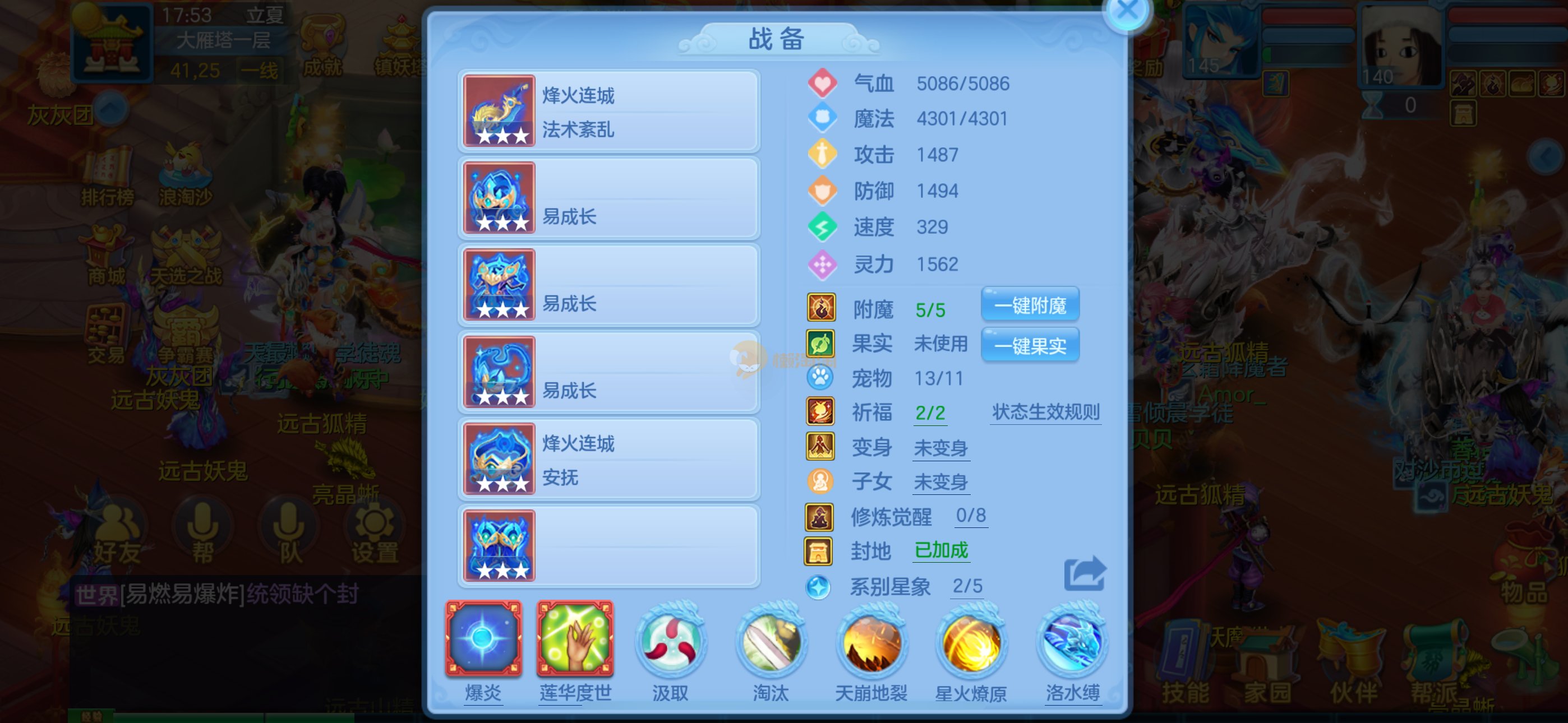Select the 洛水缚 skill
Image resolution: width=1568 pixels, height=723 pixels.
[1072, 641]
